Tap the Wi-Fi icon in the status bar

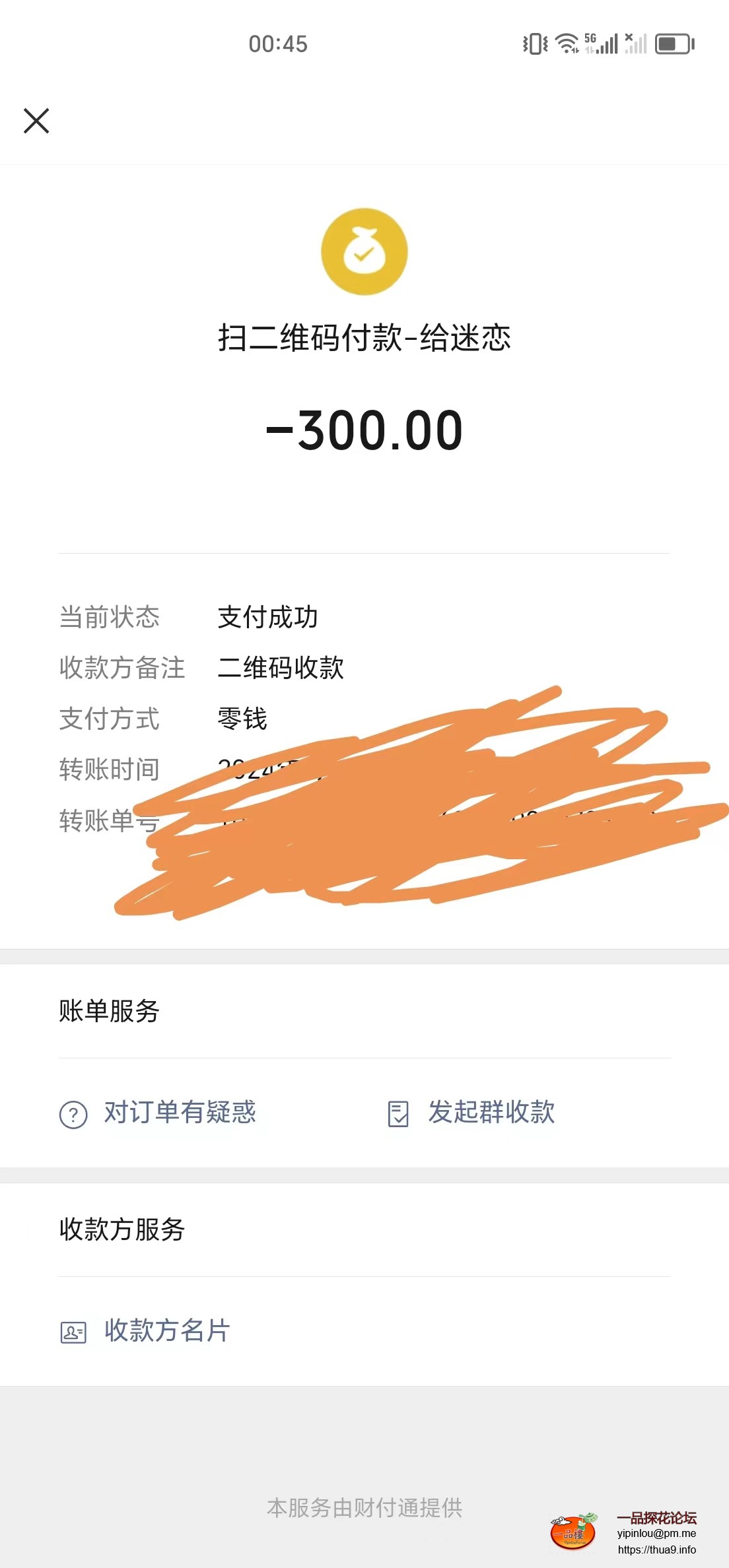568,44
